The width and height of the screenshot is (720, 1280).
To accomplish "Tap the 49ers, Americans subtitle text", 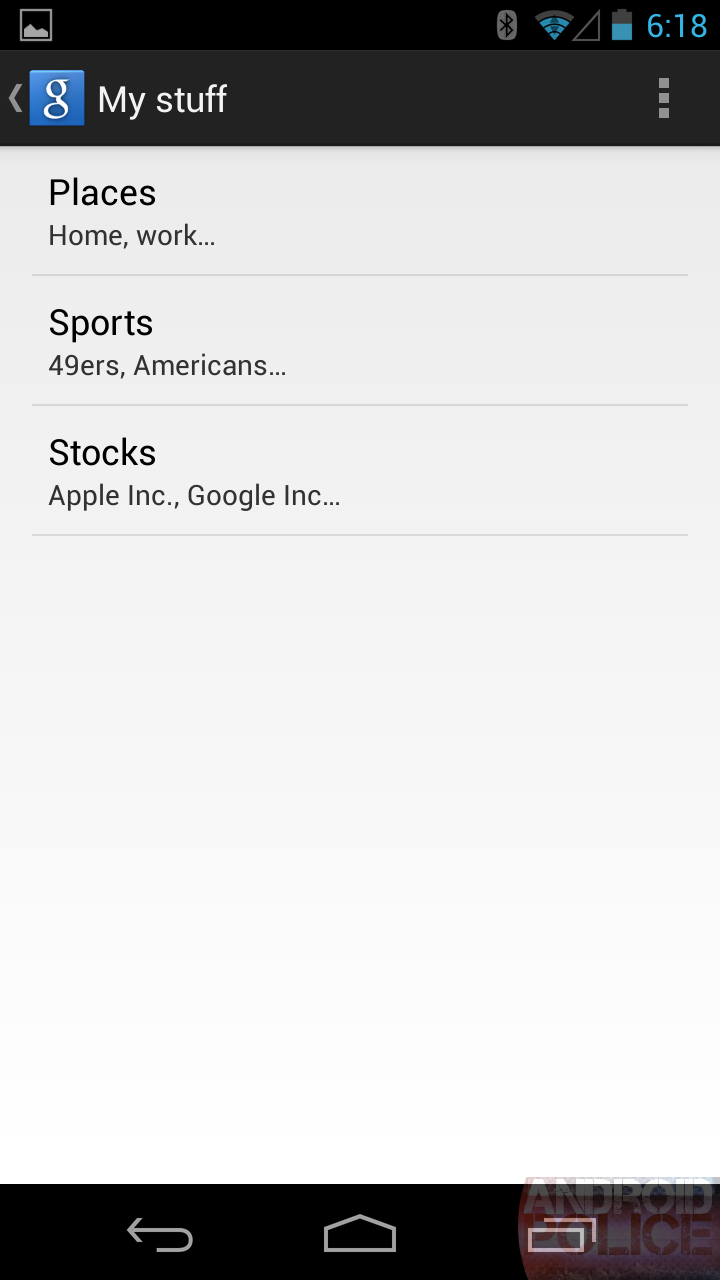I will click(167, 365).
